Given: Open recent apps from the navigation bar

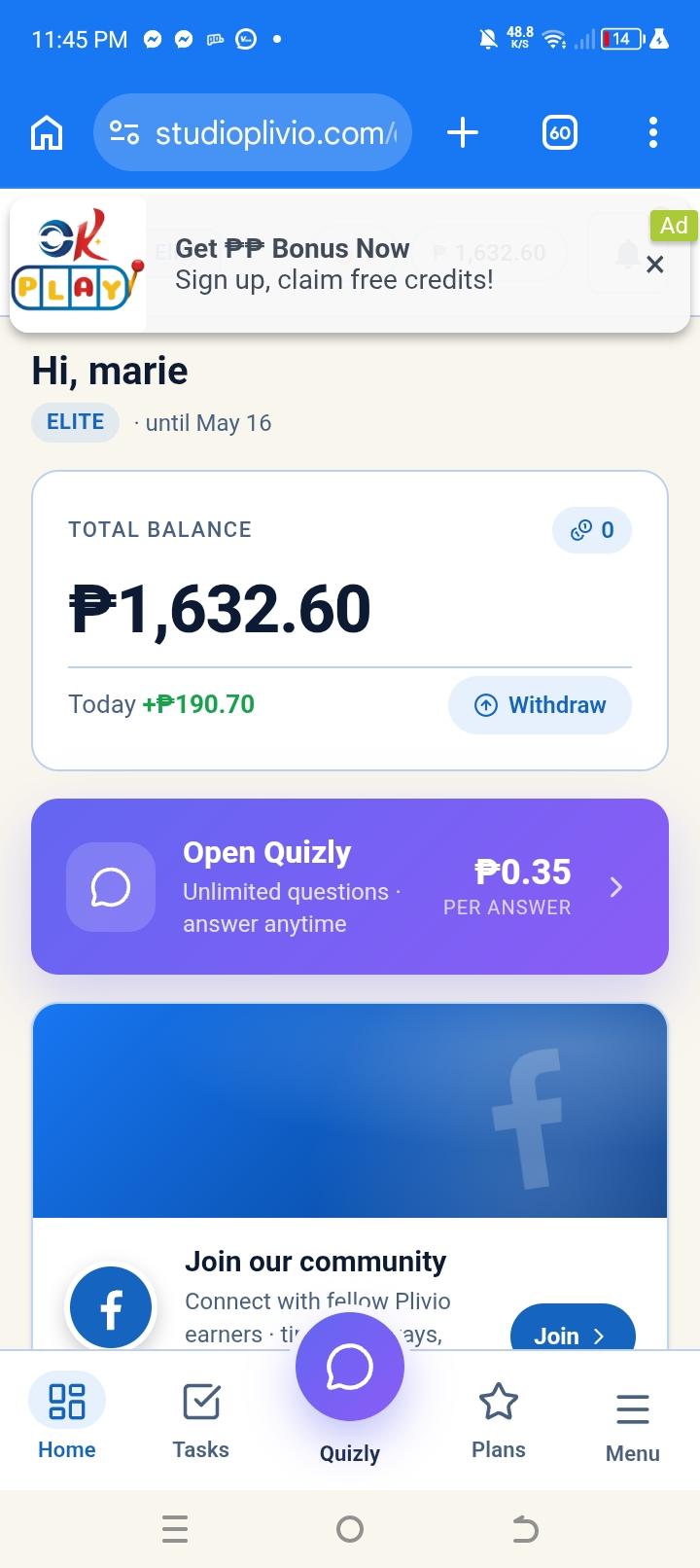Looking at the screenshot, I should pos(175,1529).
